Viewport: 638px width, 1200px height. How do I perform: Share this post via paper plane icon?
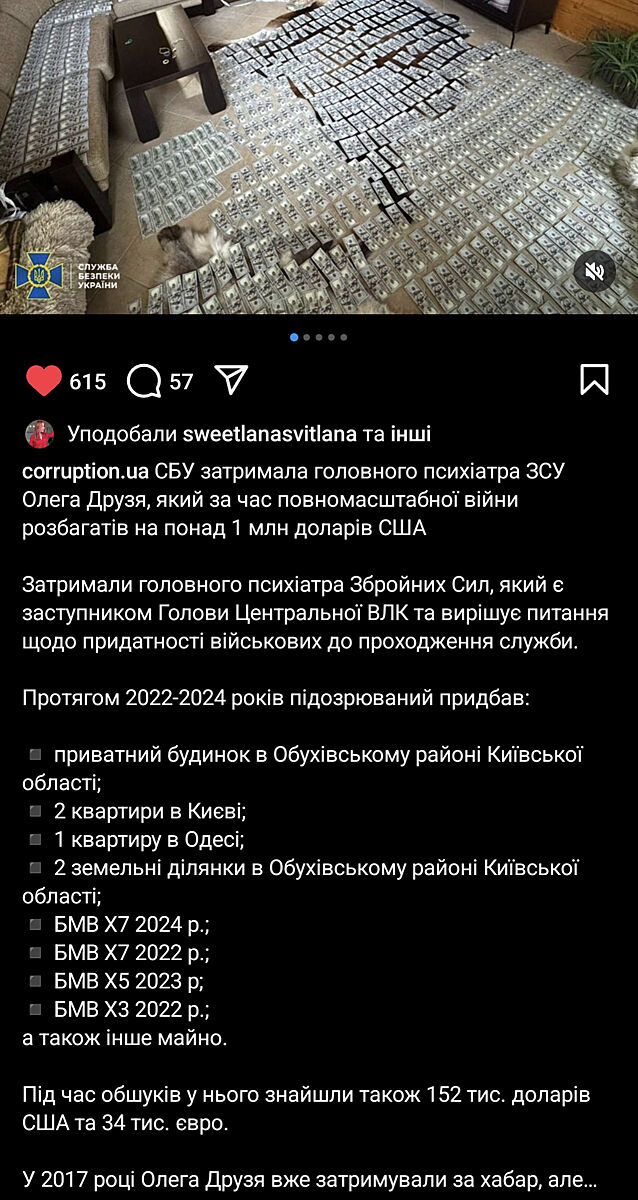231,380
